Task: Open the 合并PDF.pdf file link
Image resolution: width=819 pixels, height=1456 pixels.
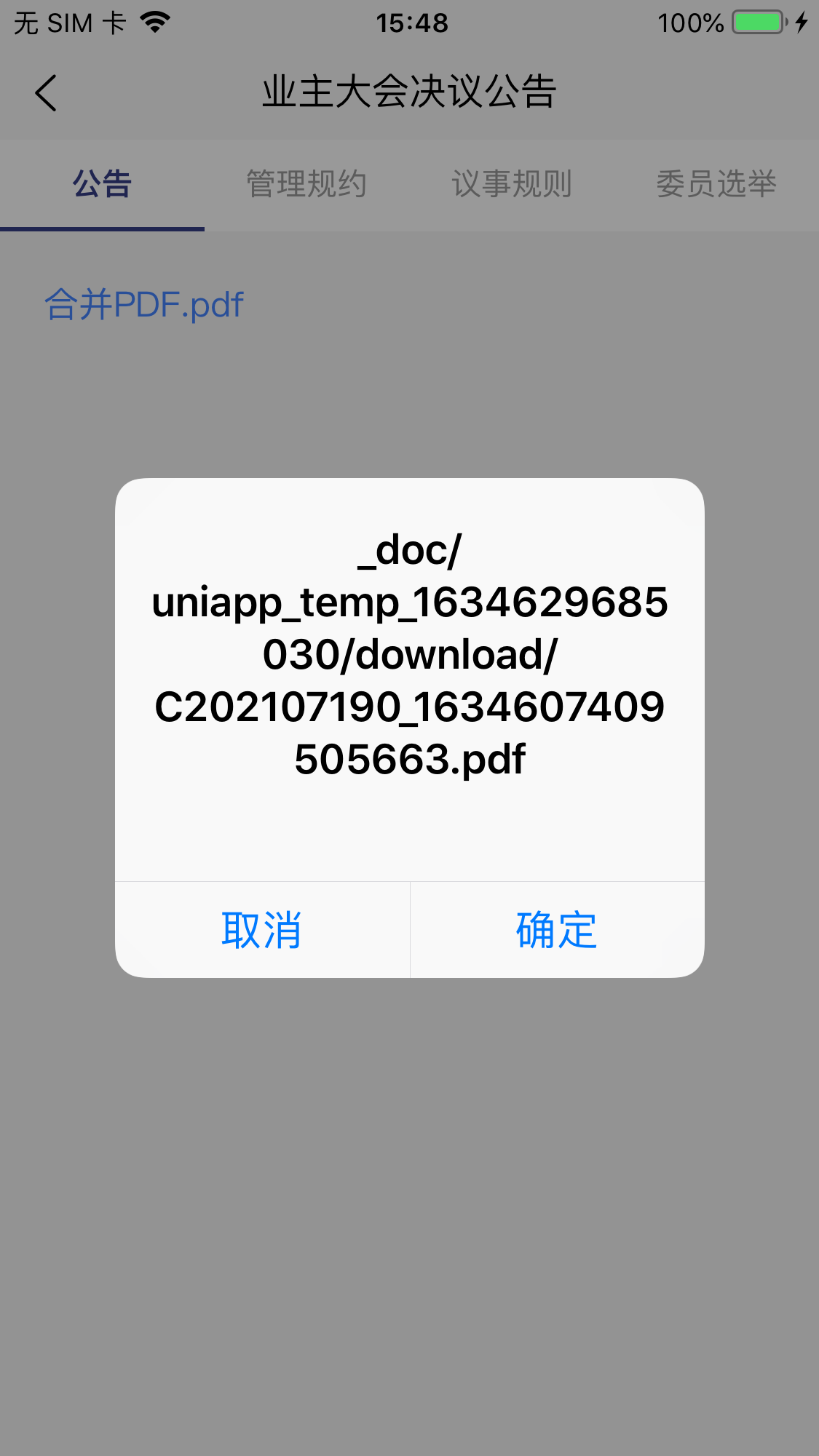Action: point(144,304)
